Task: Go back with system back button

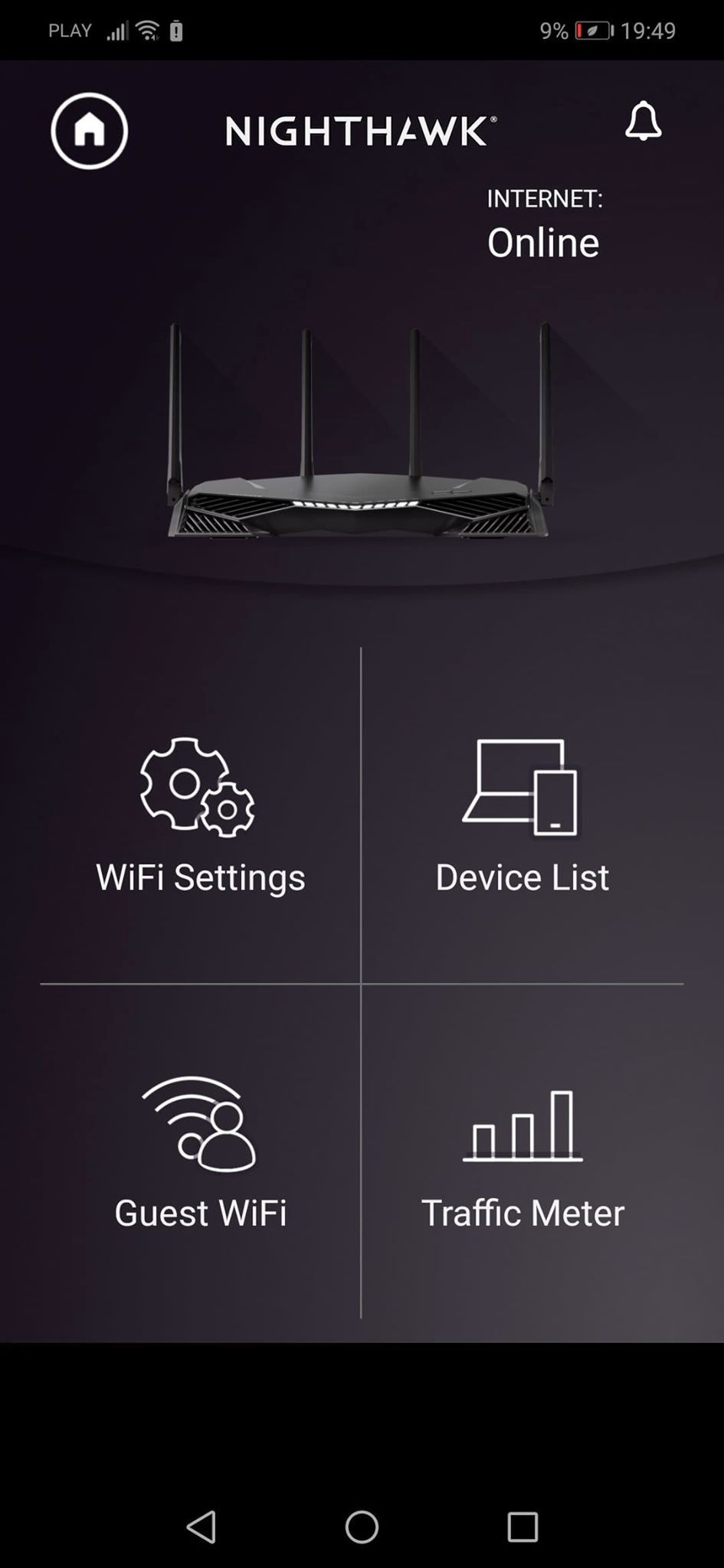Action: (201, 1527)
